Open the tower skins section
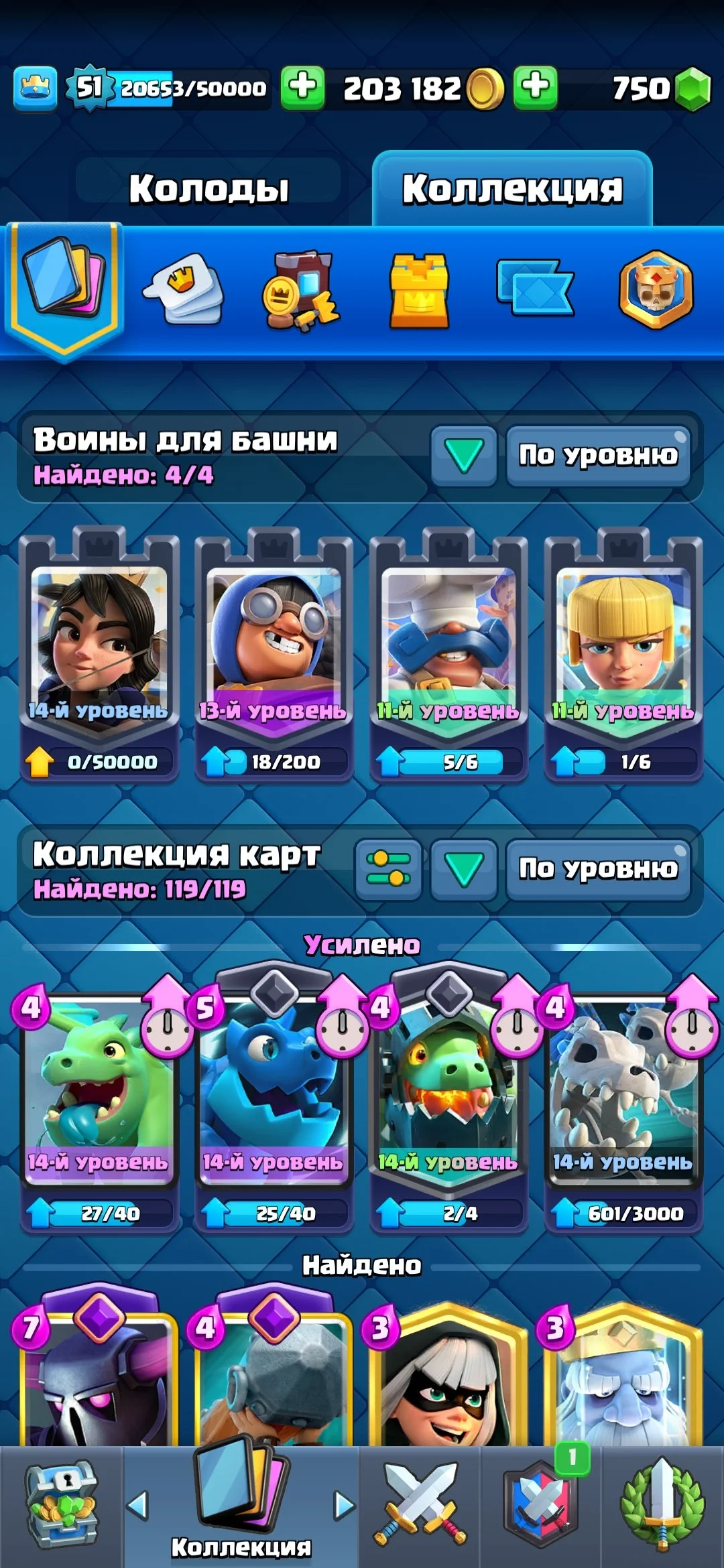The width and height of the screenshot is (724, 1568). [x=419, y=291]
